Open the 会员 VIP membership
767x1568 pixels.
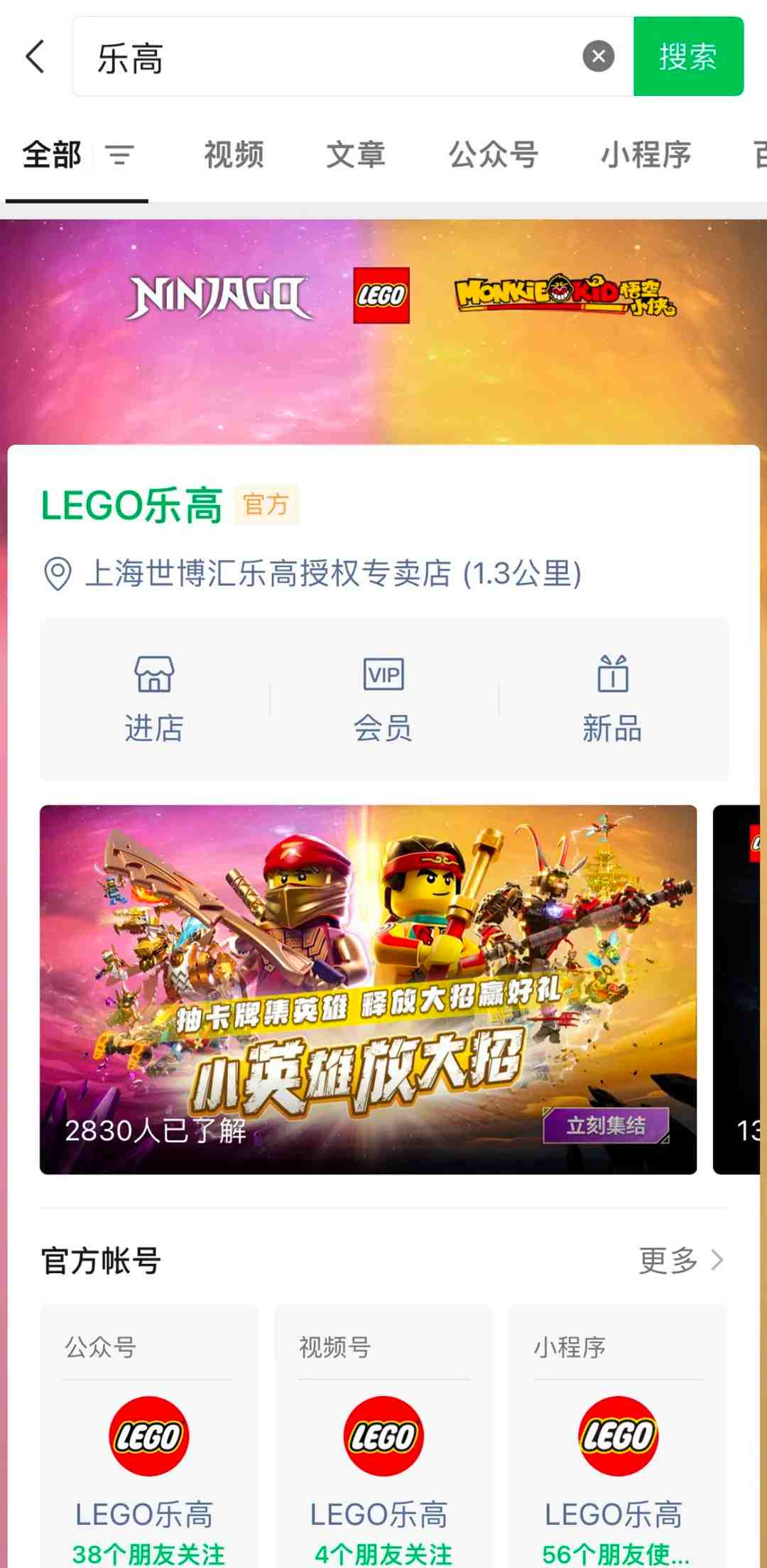click(x=383, y=699)
